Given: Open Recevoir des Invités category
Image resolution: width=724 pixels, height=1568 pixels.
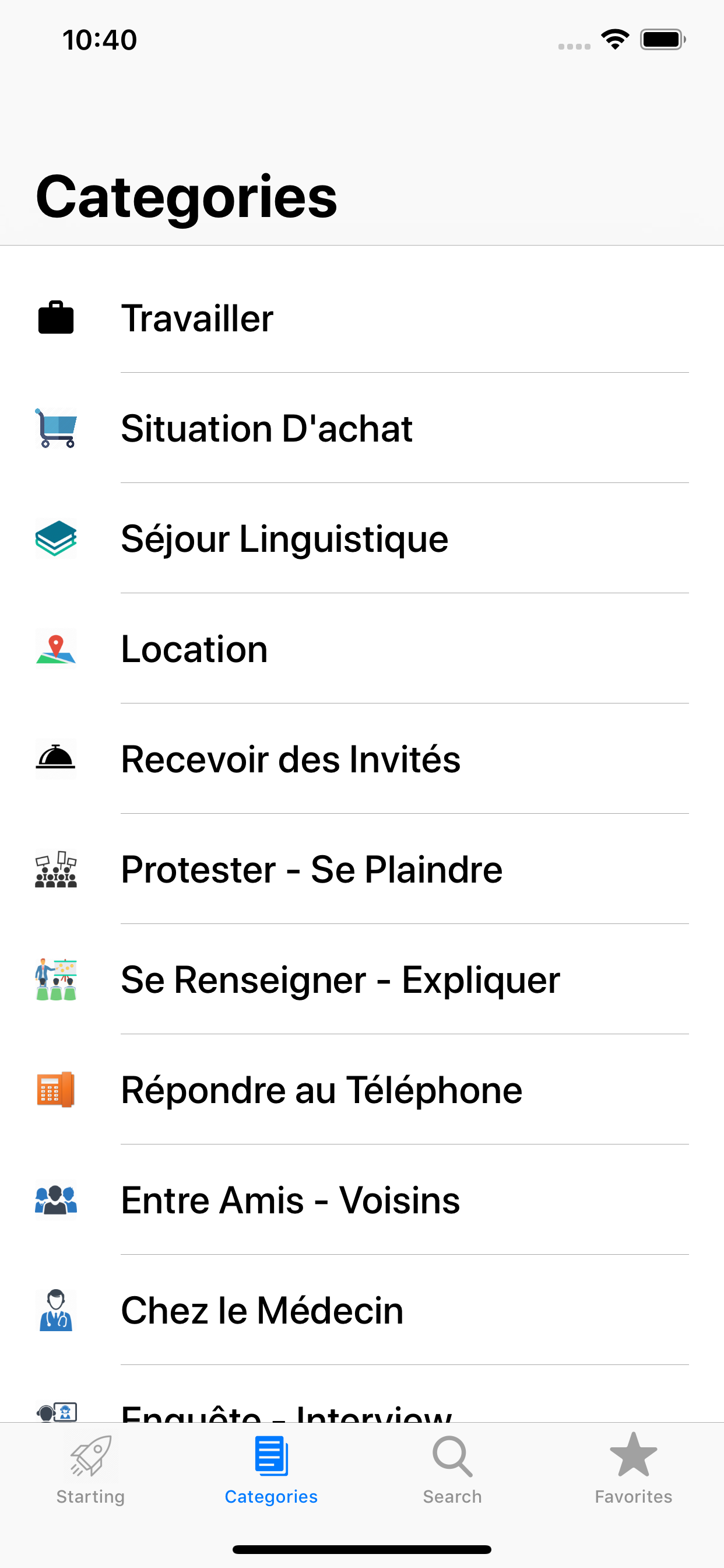Looking at the screenshot, I should coord(290,759).
